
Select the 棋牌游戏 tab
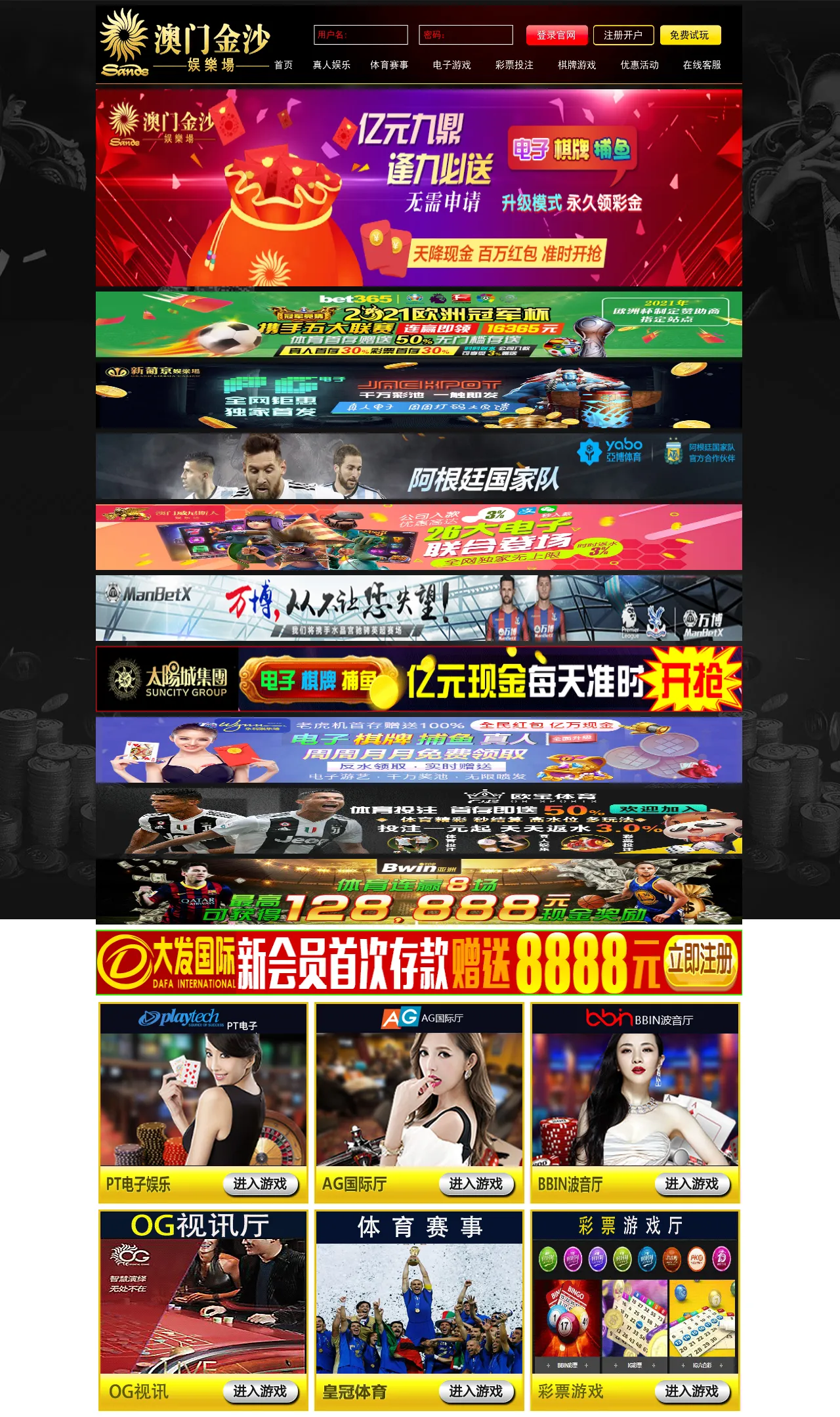pos(577,65)
